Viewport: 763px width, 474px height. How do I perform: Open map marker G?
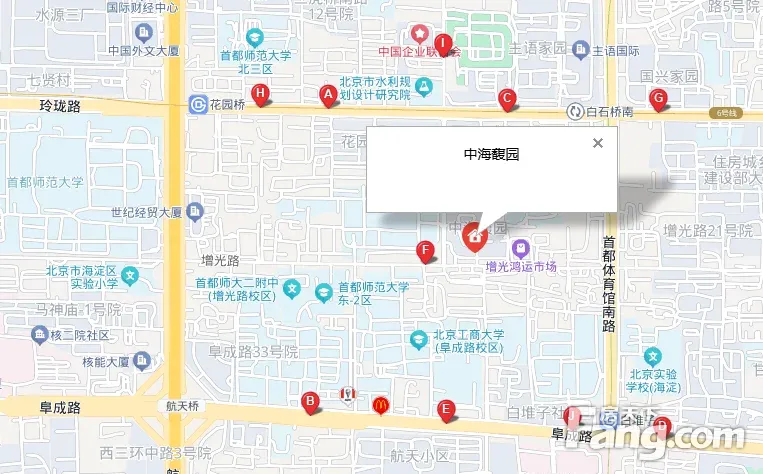click(x=658, y=98)
